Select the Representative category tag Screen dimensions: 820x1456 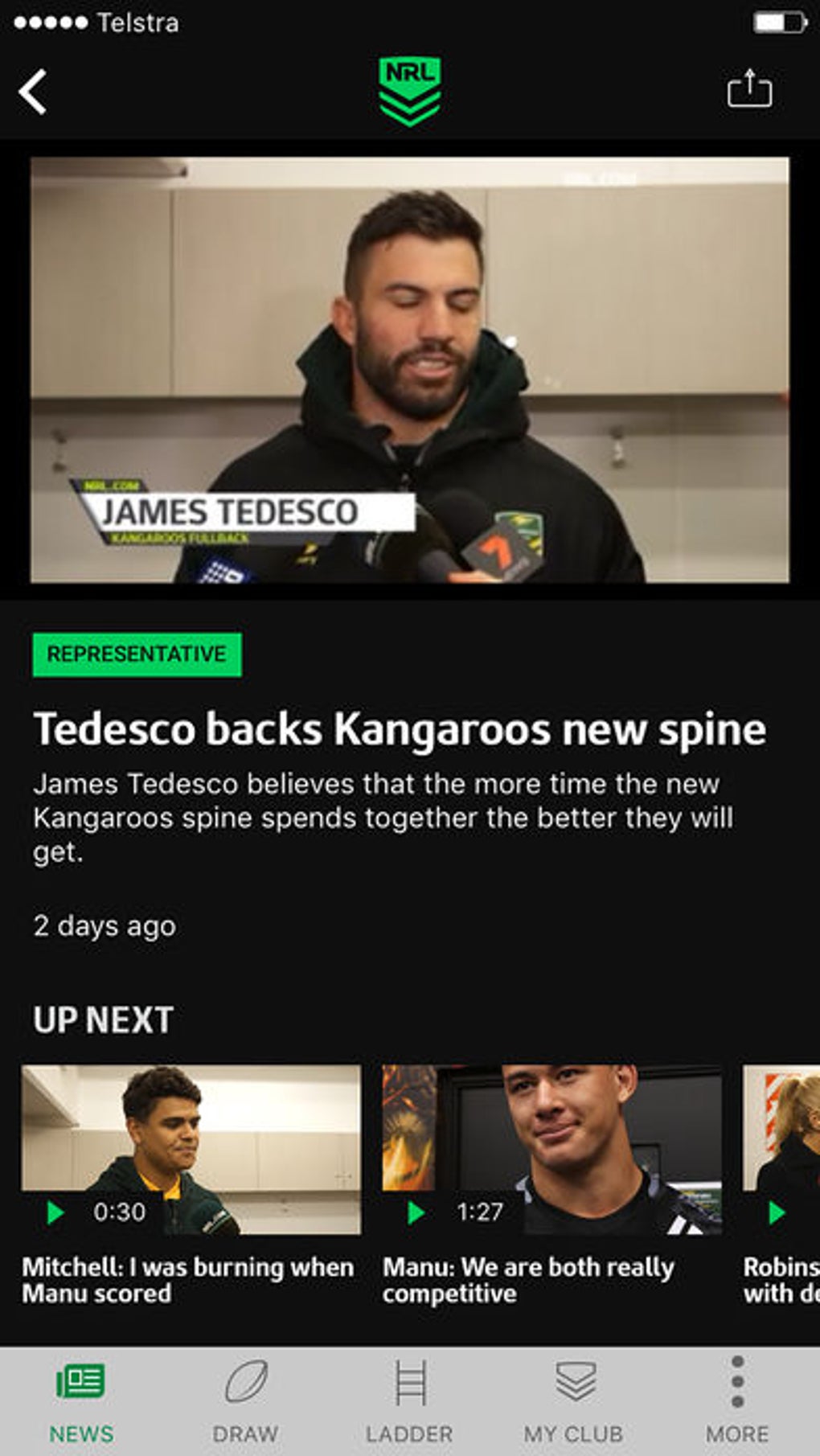click(137, 654)
